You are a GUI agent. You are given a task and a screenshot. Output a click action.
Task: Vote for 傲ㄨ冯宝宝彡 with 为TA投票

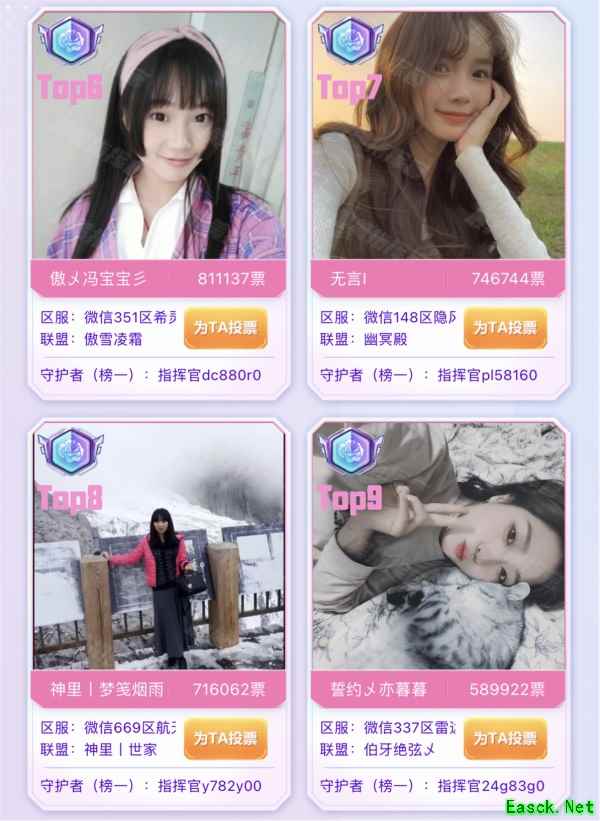tap(225, 327)
